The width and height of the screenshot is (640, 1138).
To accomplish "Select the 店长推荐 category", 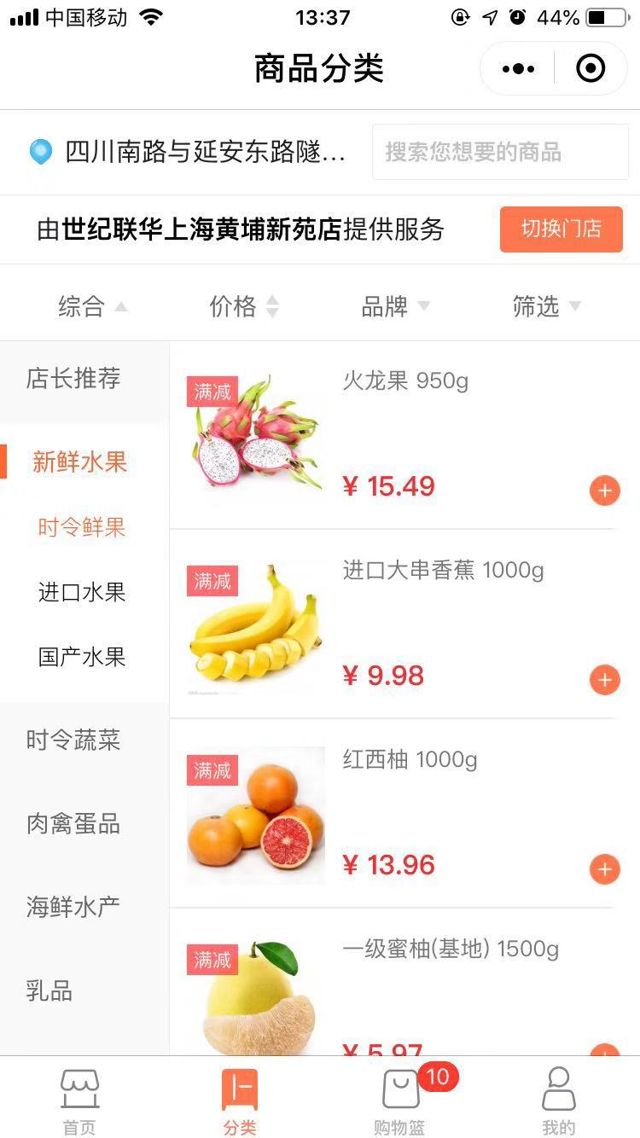I will pyautogui.click(x=74, y=378).
